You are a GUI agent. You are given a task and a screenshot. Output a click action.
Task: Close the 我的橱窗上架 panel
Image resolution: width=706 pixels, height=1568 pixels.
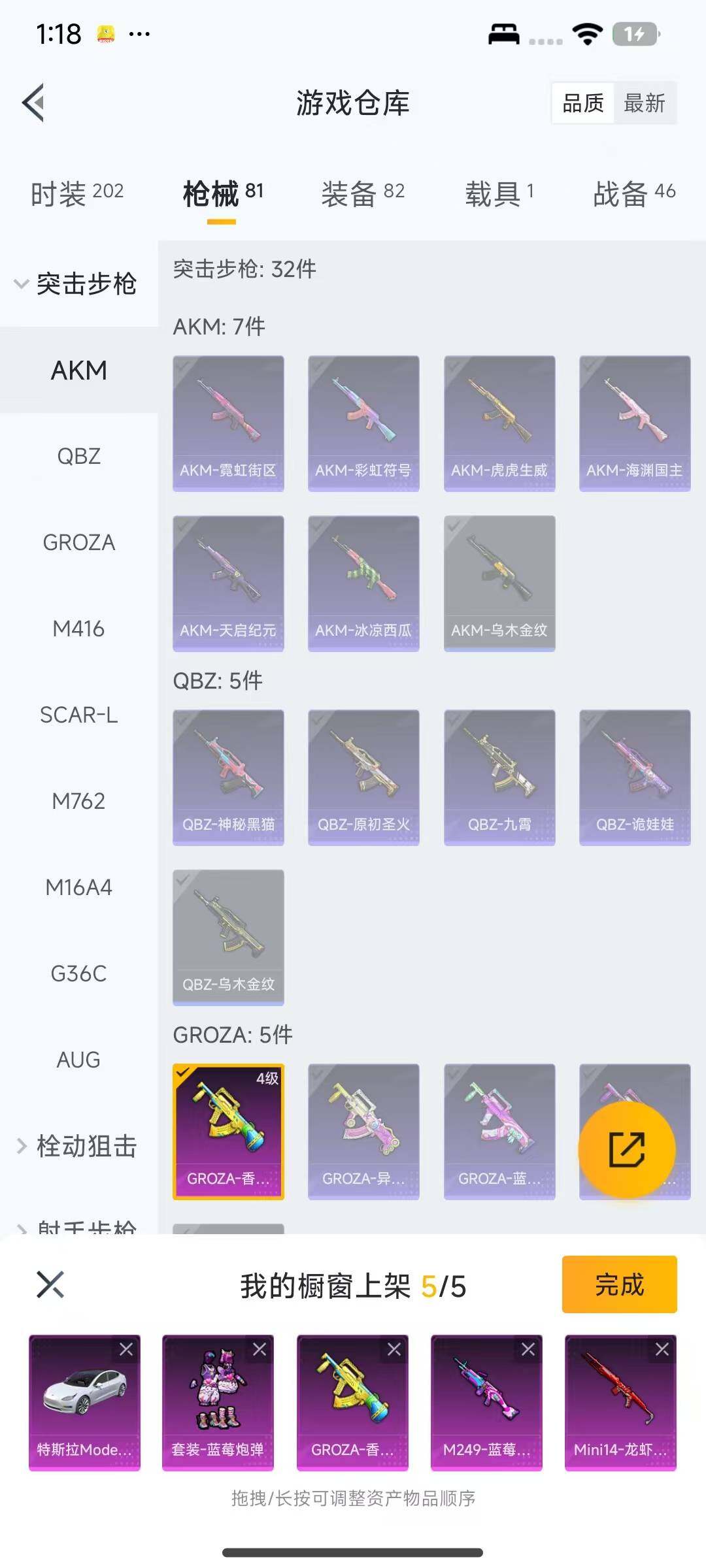pos(50,1284)
